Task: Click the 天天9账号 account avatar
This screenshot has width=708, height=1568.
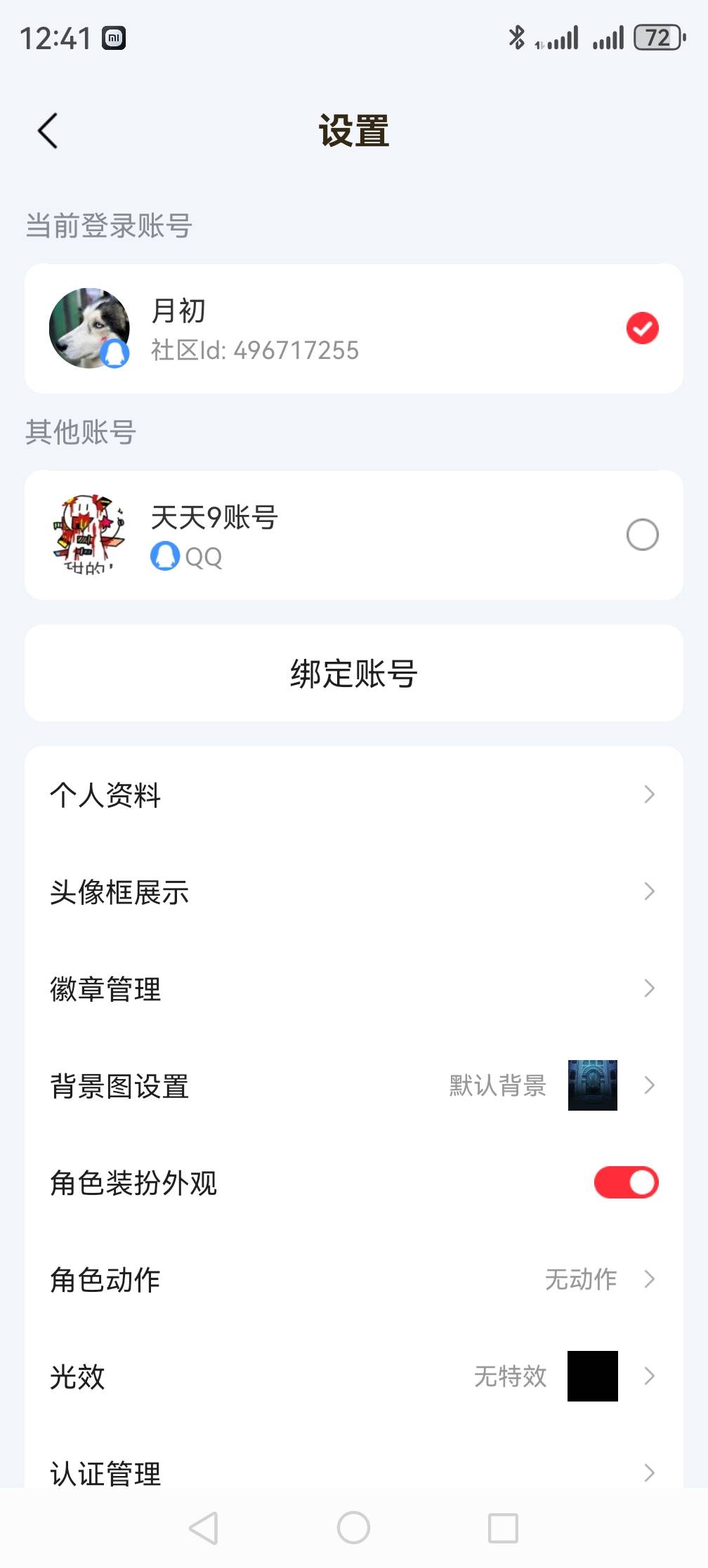Action: [x=88, y=534]
